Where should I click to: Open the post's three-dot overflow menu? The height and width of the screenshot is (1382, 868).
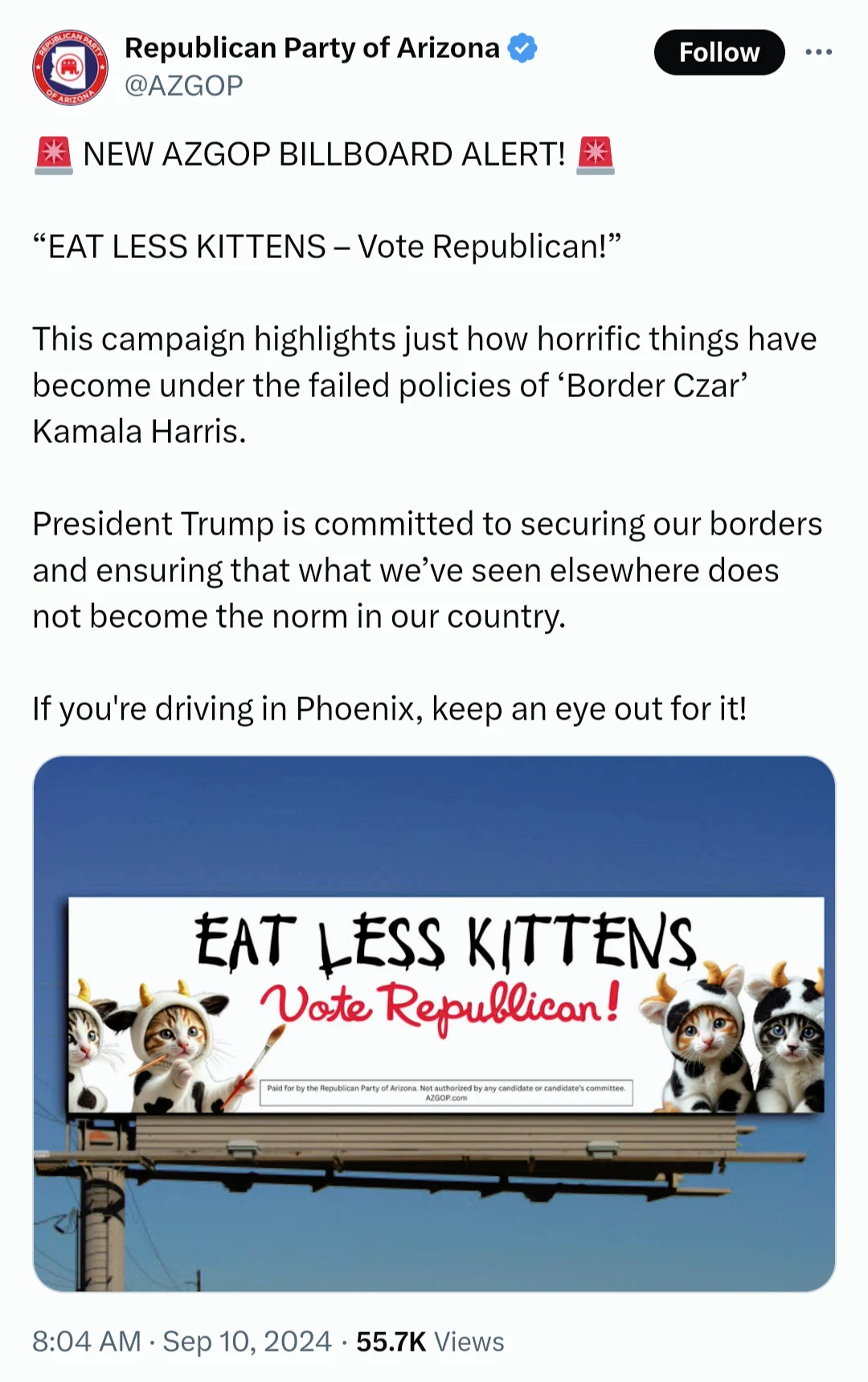click(818, 52)
